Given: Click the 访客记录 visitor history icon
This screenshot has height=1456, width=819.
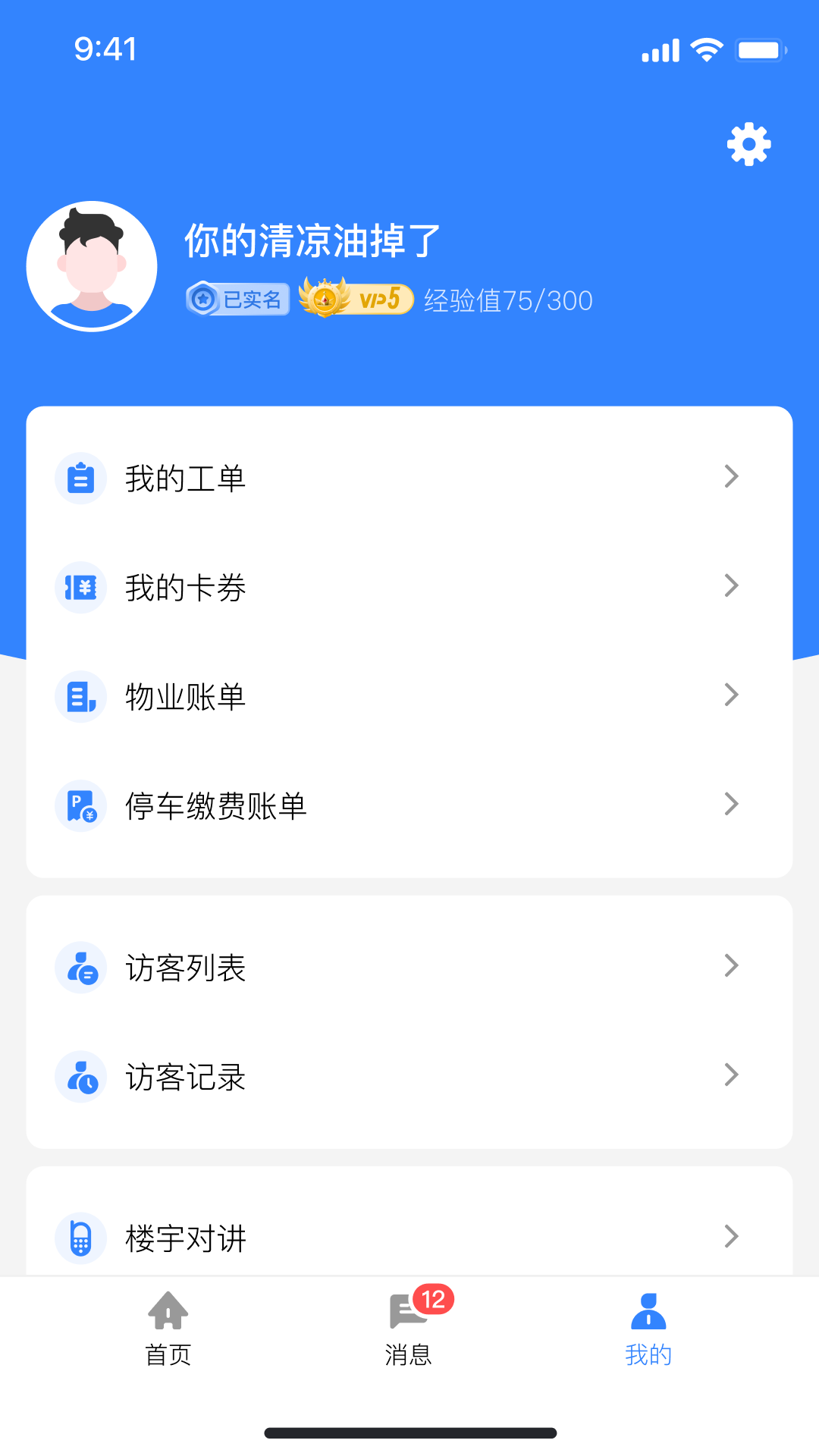Looking at the screenshot, I should (x=80, y=1076).
